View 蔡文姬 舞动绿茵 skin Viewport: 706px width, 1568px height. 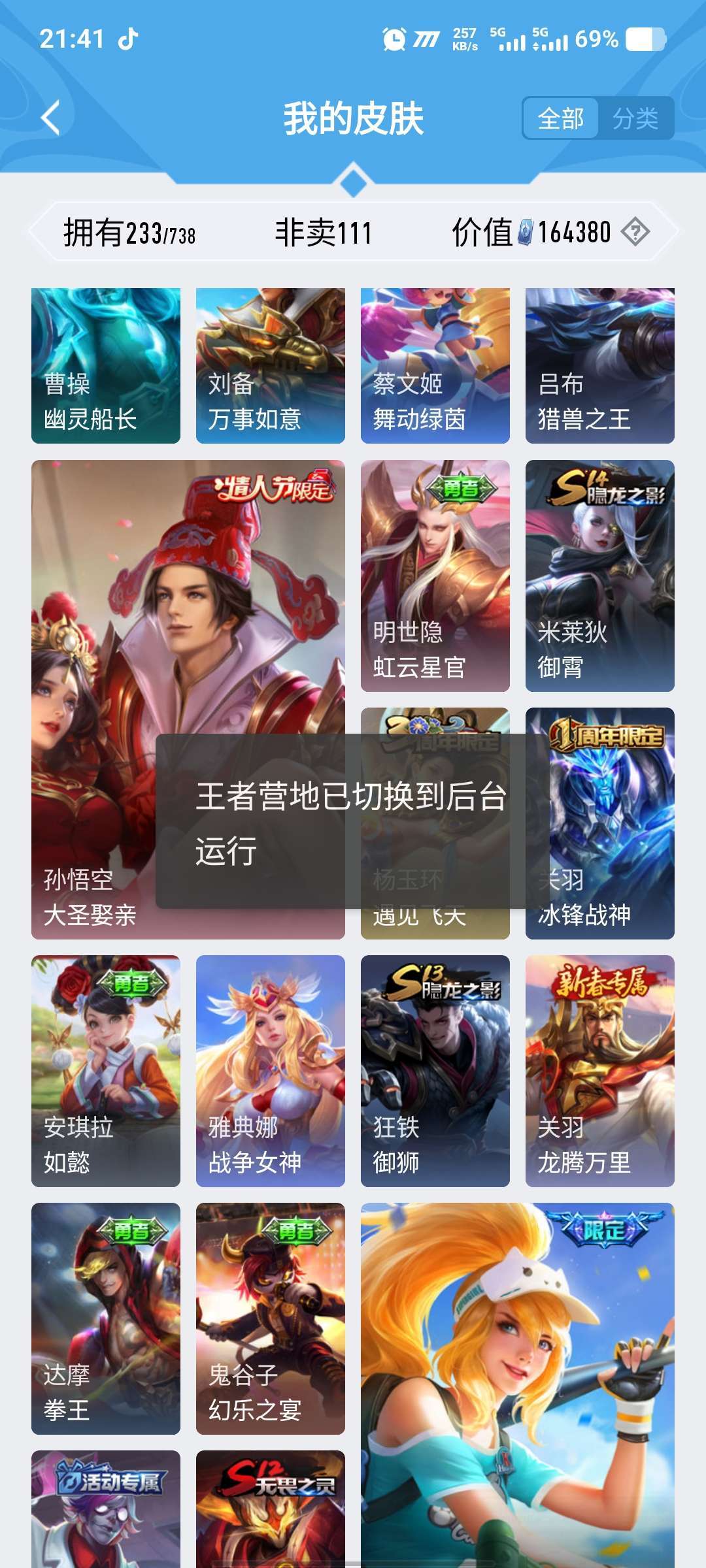(x=435, y=366)
